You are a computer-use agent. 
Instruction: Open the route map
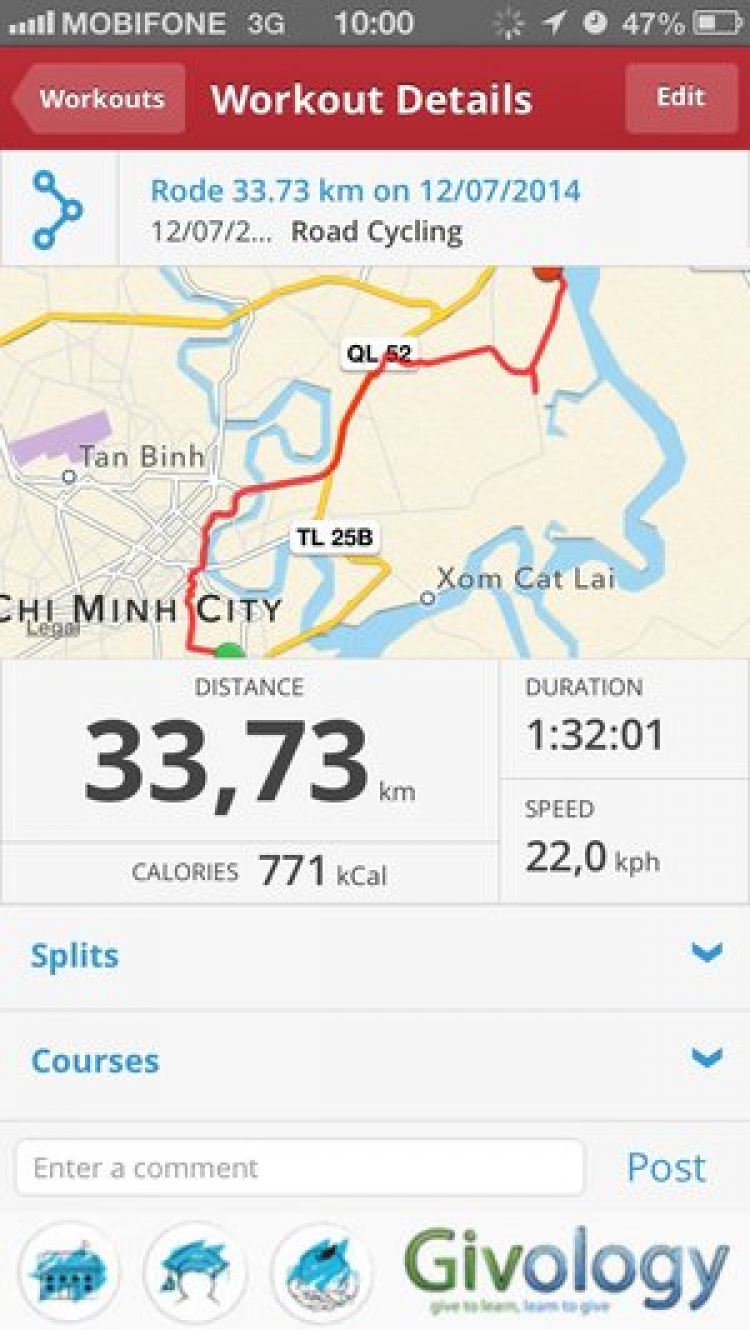pyautogui.click(x=375, y=460)
